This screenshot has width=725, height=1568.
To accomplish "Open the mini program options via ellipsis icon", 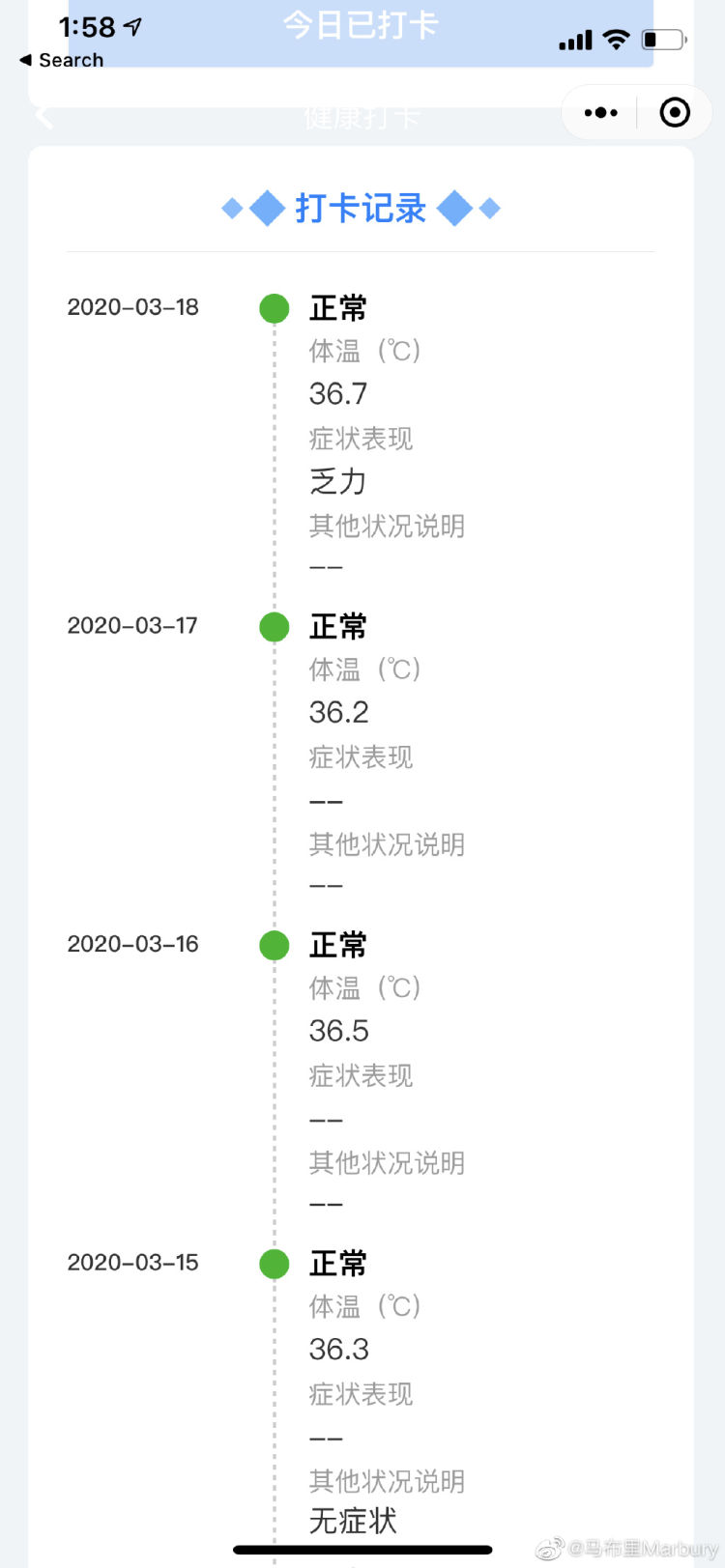I will click(599, 112).
